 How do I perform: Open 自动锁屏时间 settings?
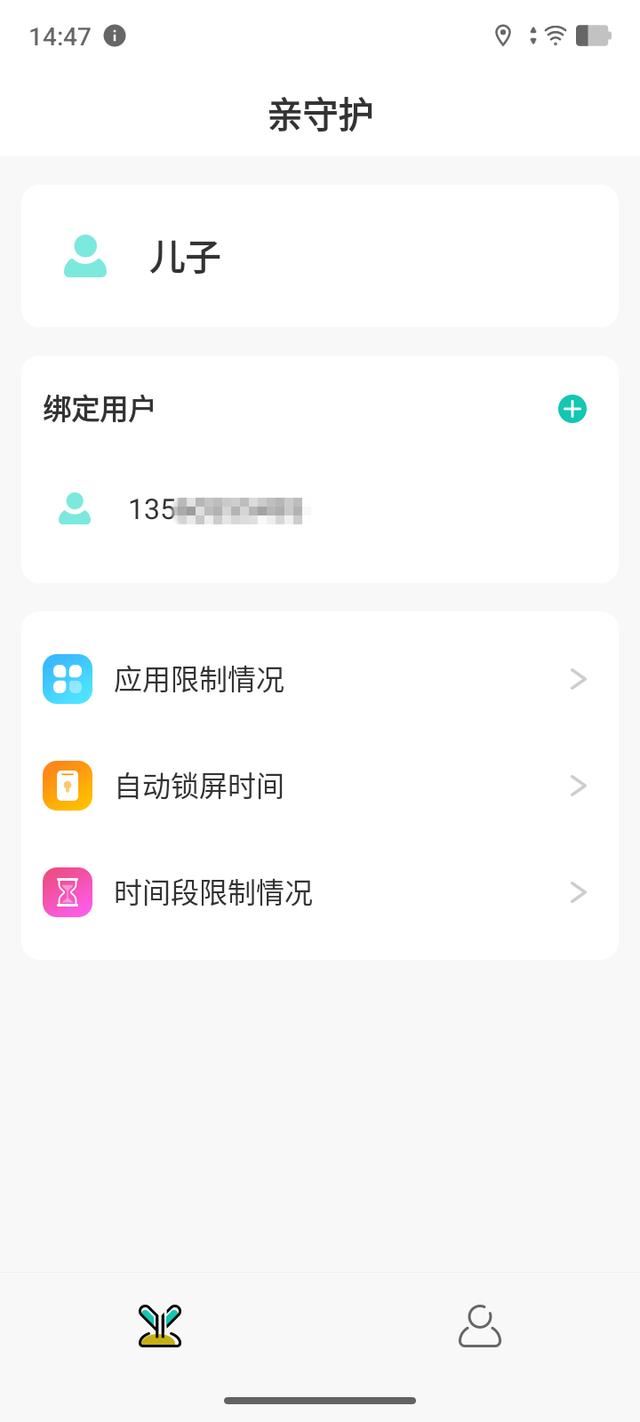pos(319,786)
